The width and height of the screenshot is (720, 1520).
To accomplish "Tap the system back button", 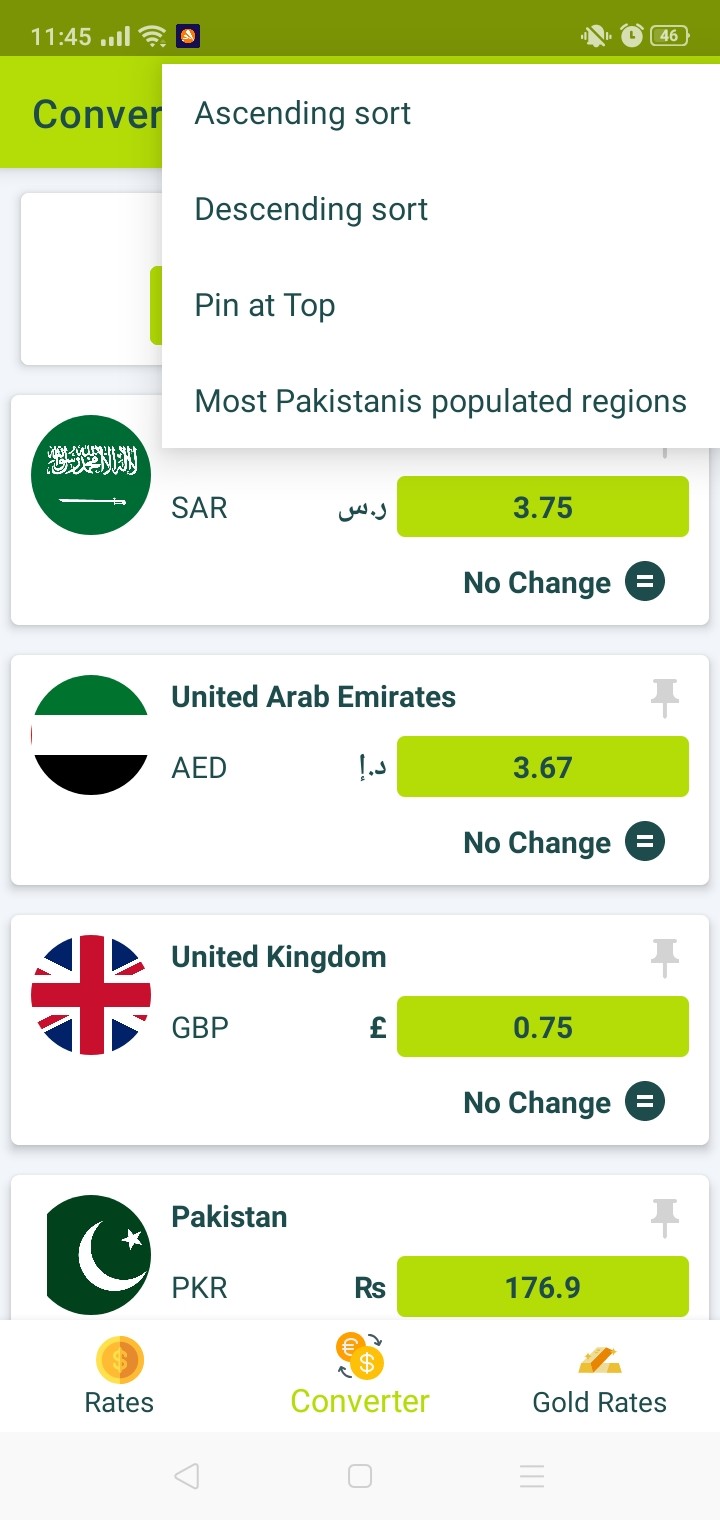I will [186, 1476].
